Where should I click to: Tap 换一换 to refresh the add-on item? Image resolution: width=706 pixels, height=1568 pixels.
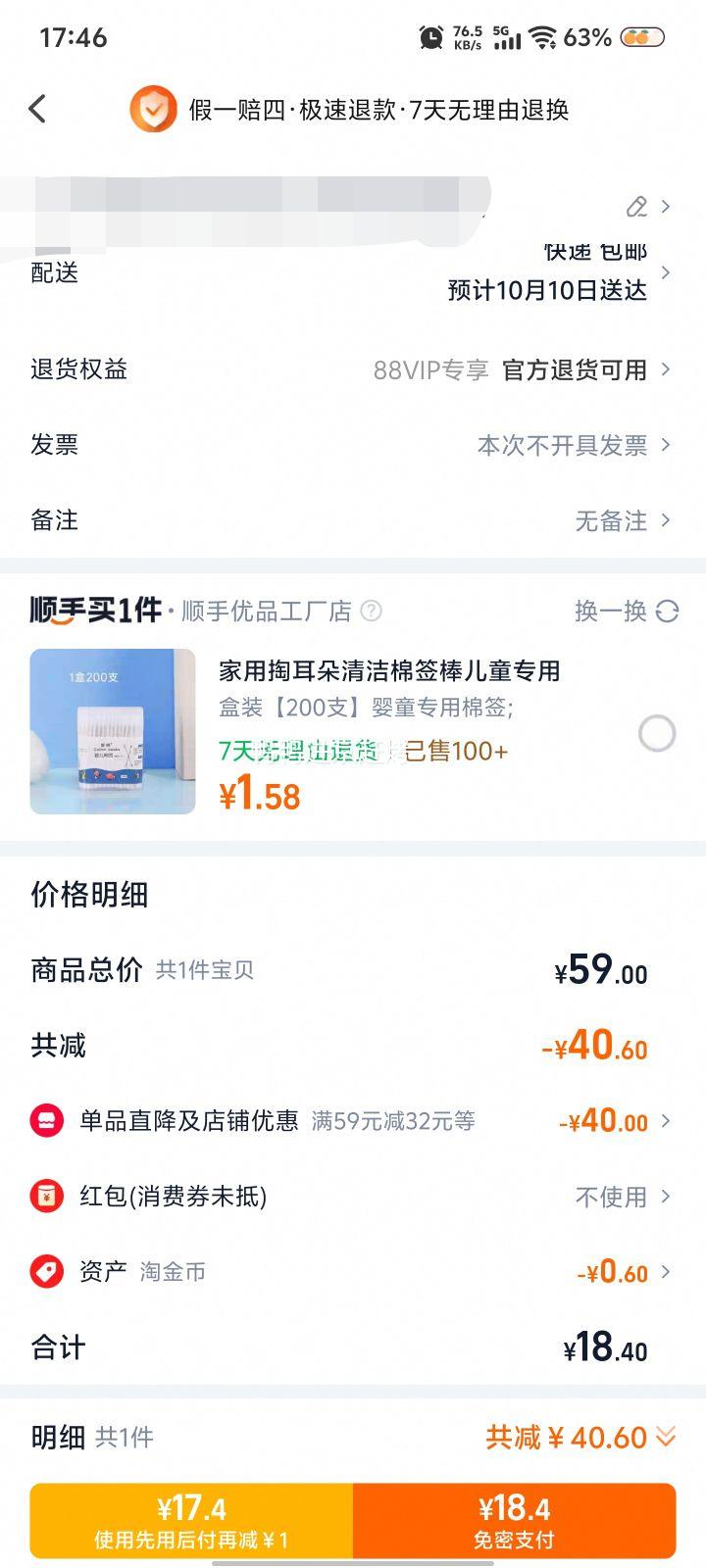(x=626, y=612)
